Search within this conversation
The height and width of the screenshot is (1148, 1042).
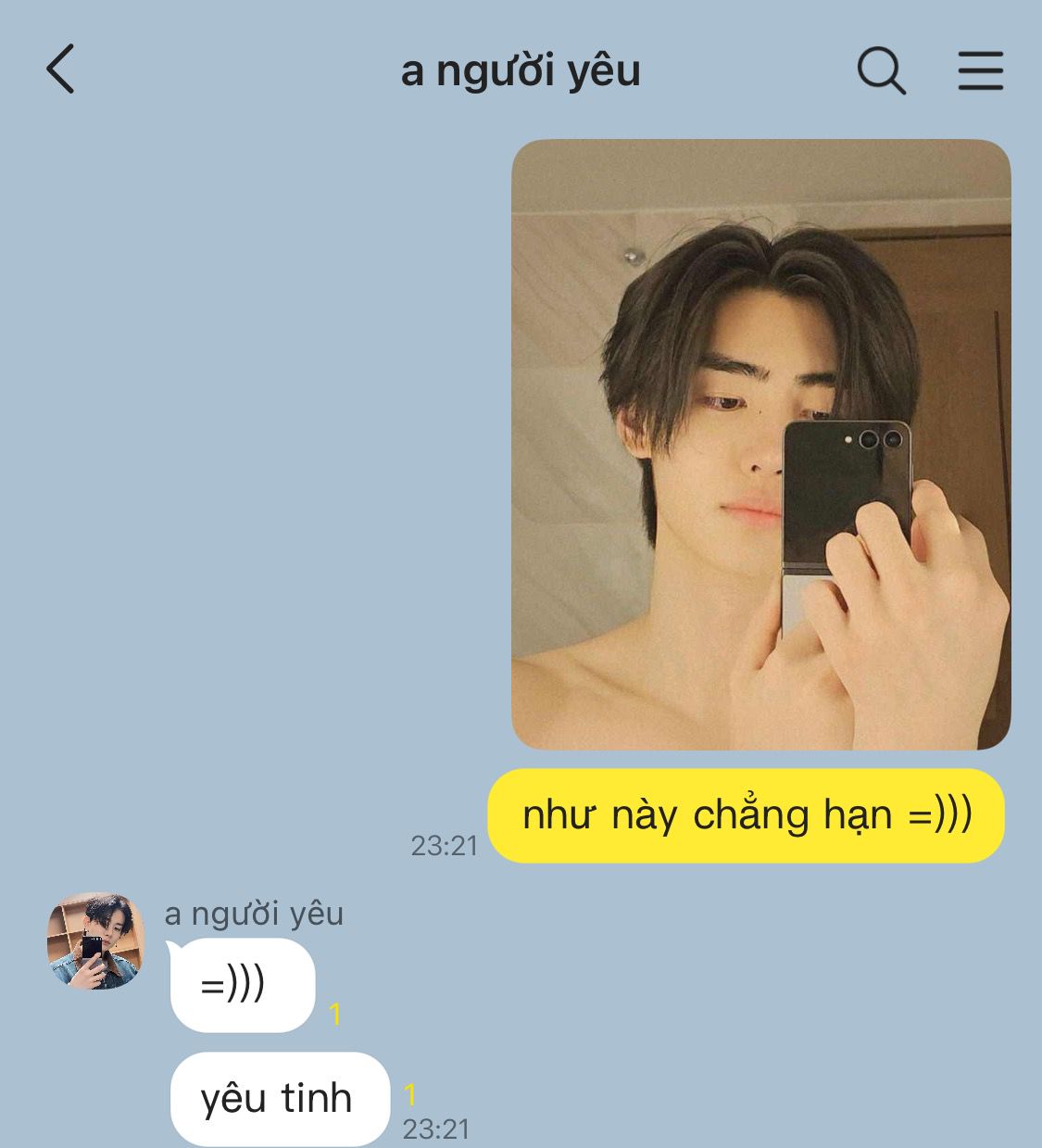pos(880,70)
